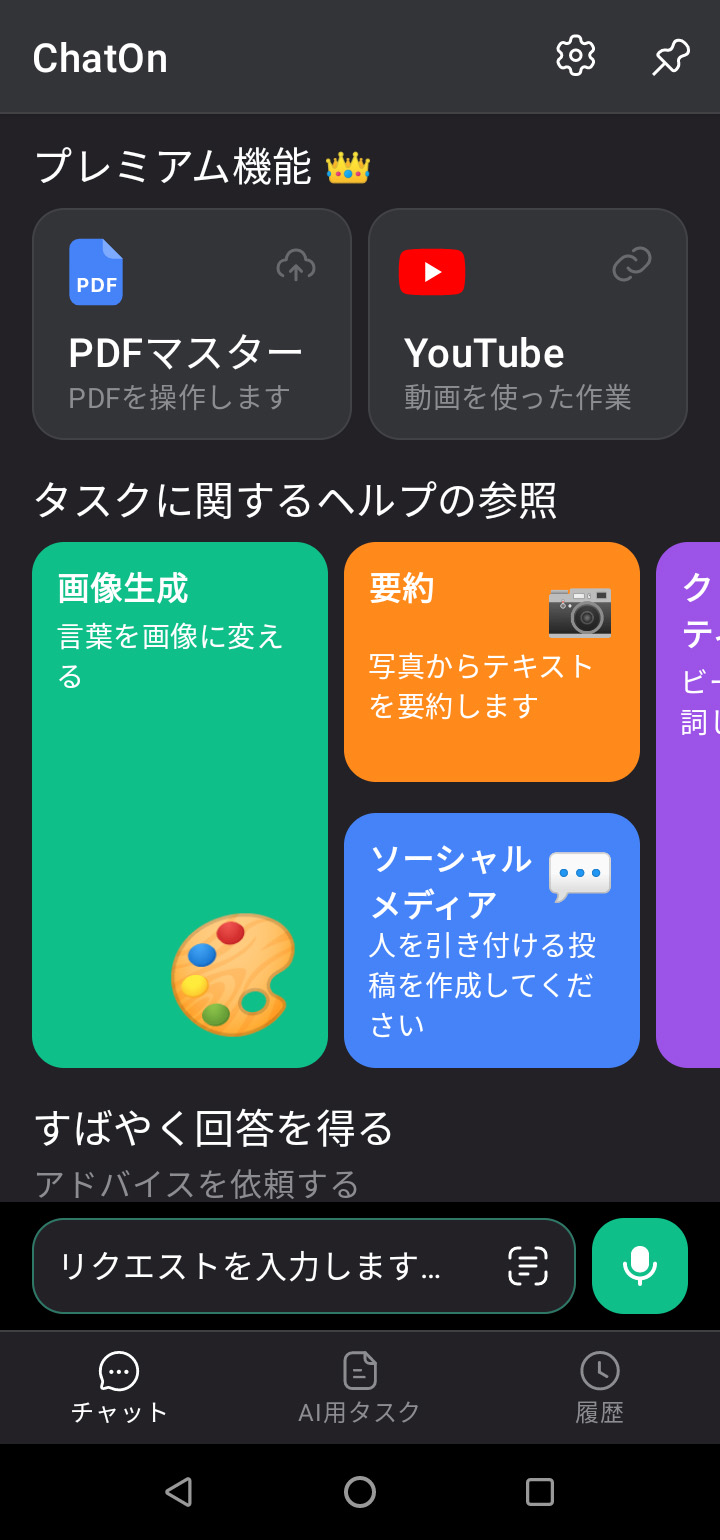Select the 要約 summarization card
The image size is (720, 1540).
pyautogui.click(x=491, y=661)
